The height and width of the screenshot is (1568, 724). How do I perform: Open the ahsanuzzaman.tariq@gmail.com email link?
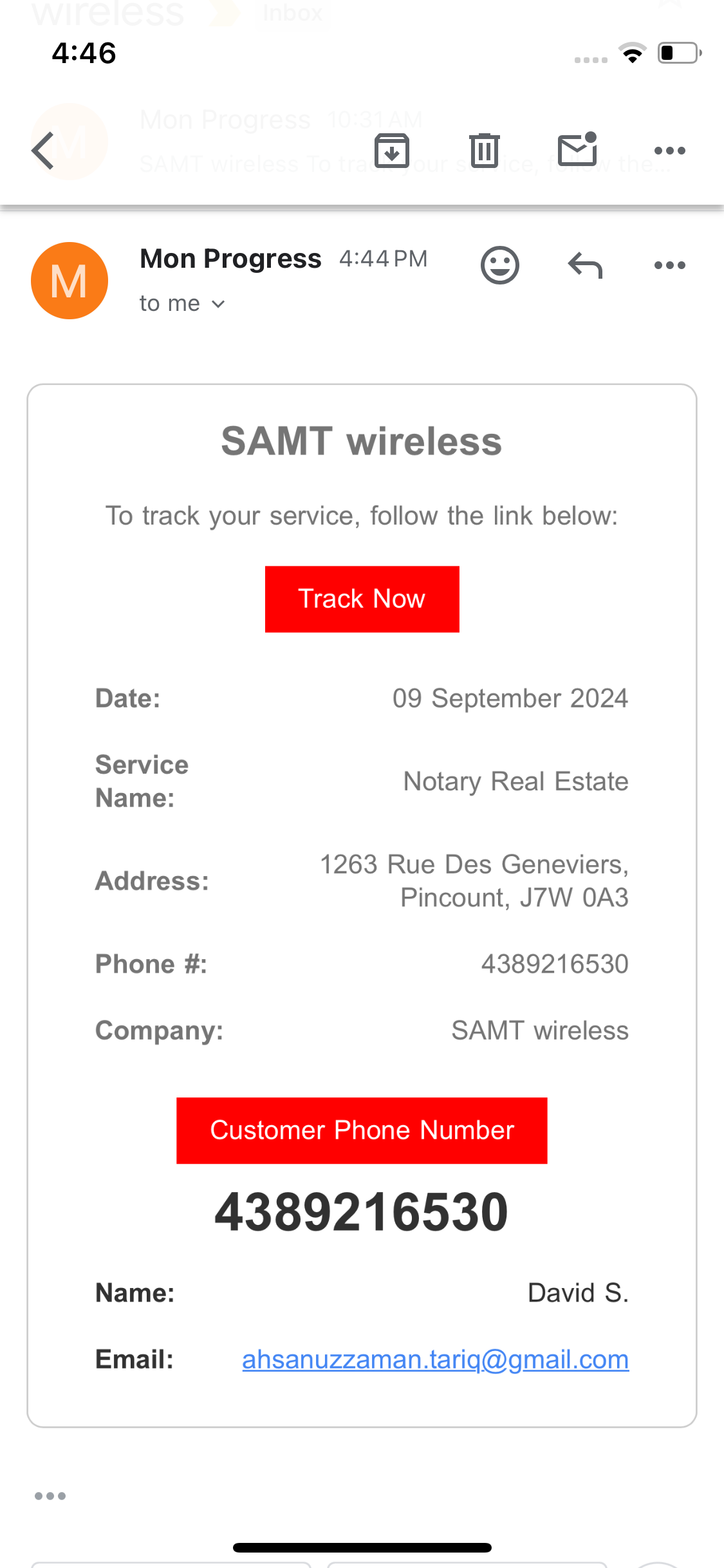[435, 1359]
